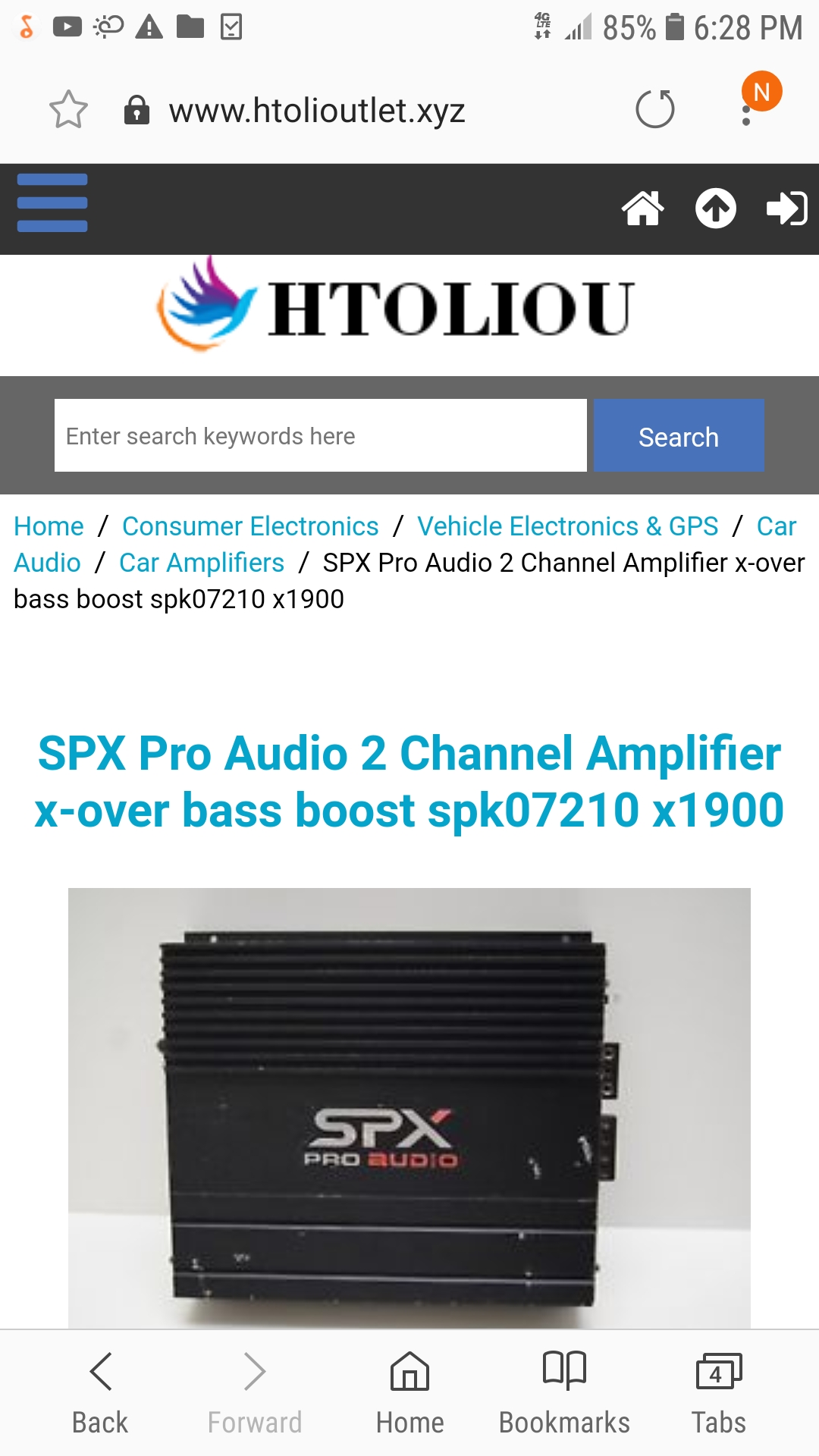Open the Home breadcrumb link
819x1456 pixels.
click(49, 526)
